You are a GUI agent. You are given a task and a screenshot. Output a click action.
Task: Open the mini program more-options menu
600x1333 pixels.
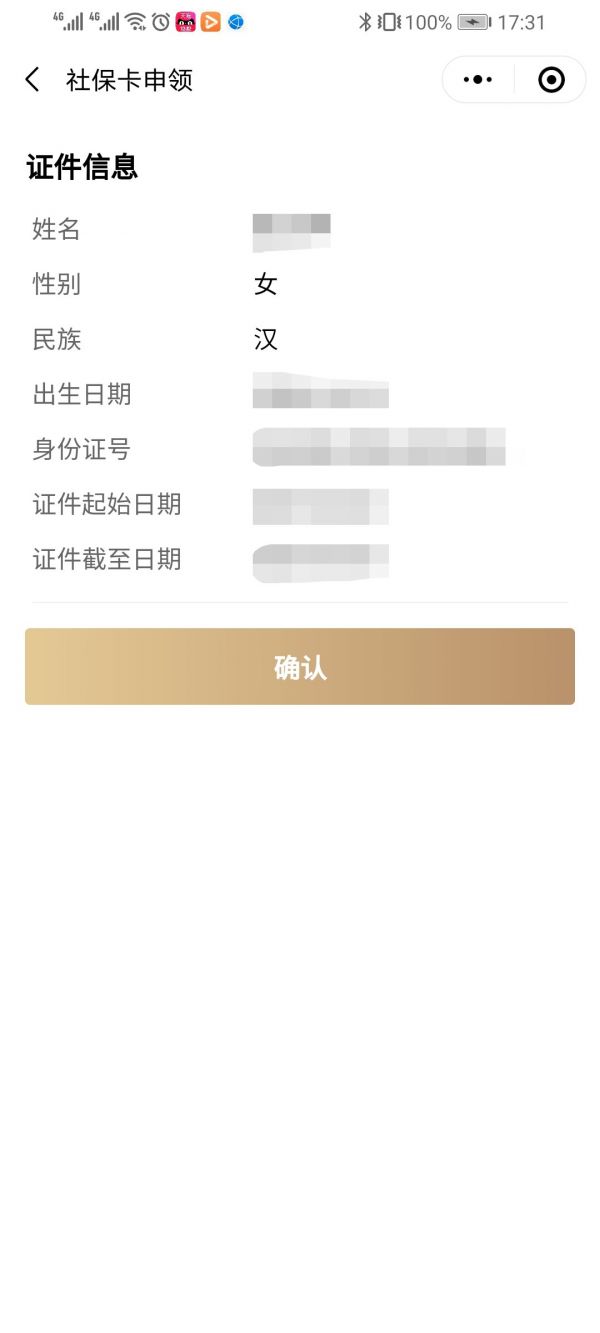coord(478,80)
